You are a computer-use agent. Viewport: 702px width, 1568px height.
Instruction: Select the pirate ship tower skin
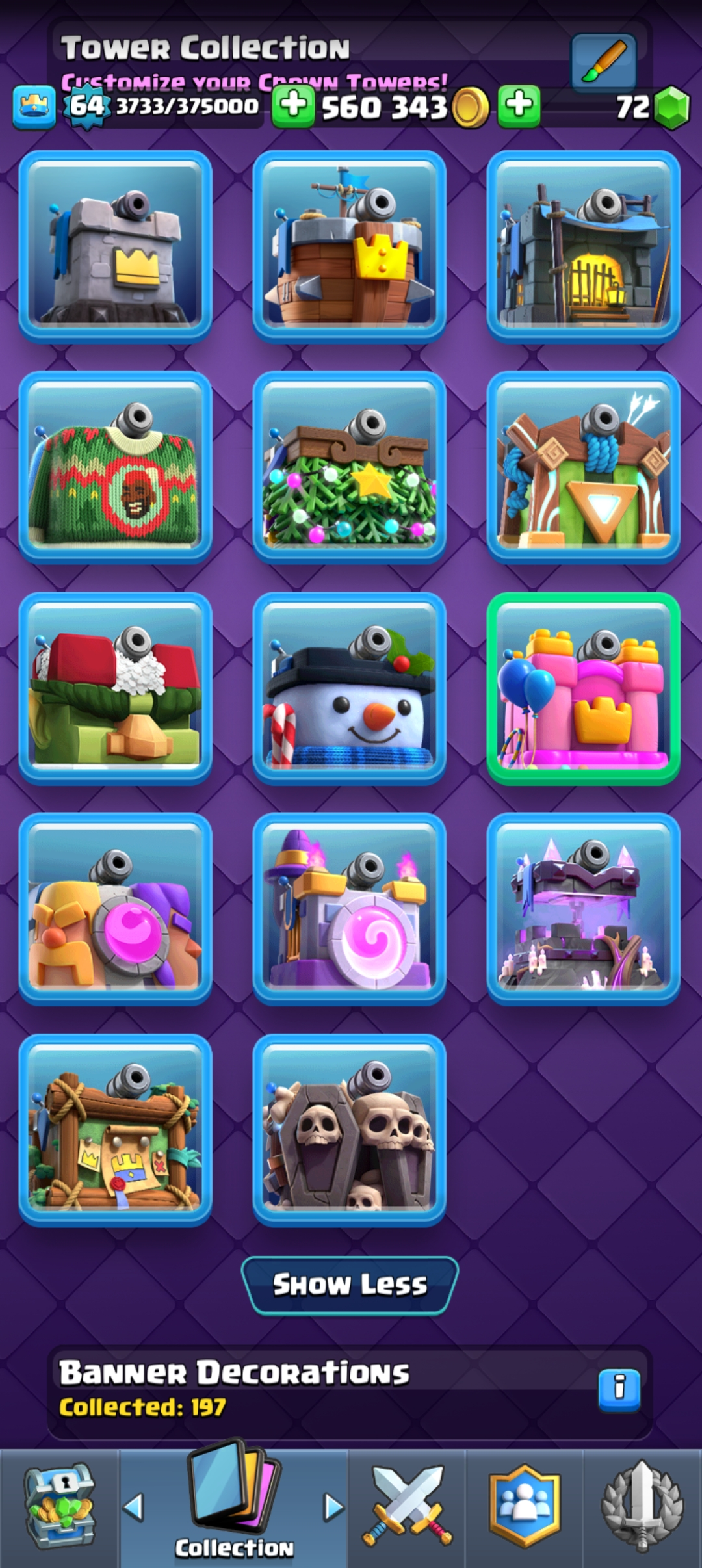coord(349,247)
